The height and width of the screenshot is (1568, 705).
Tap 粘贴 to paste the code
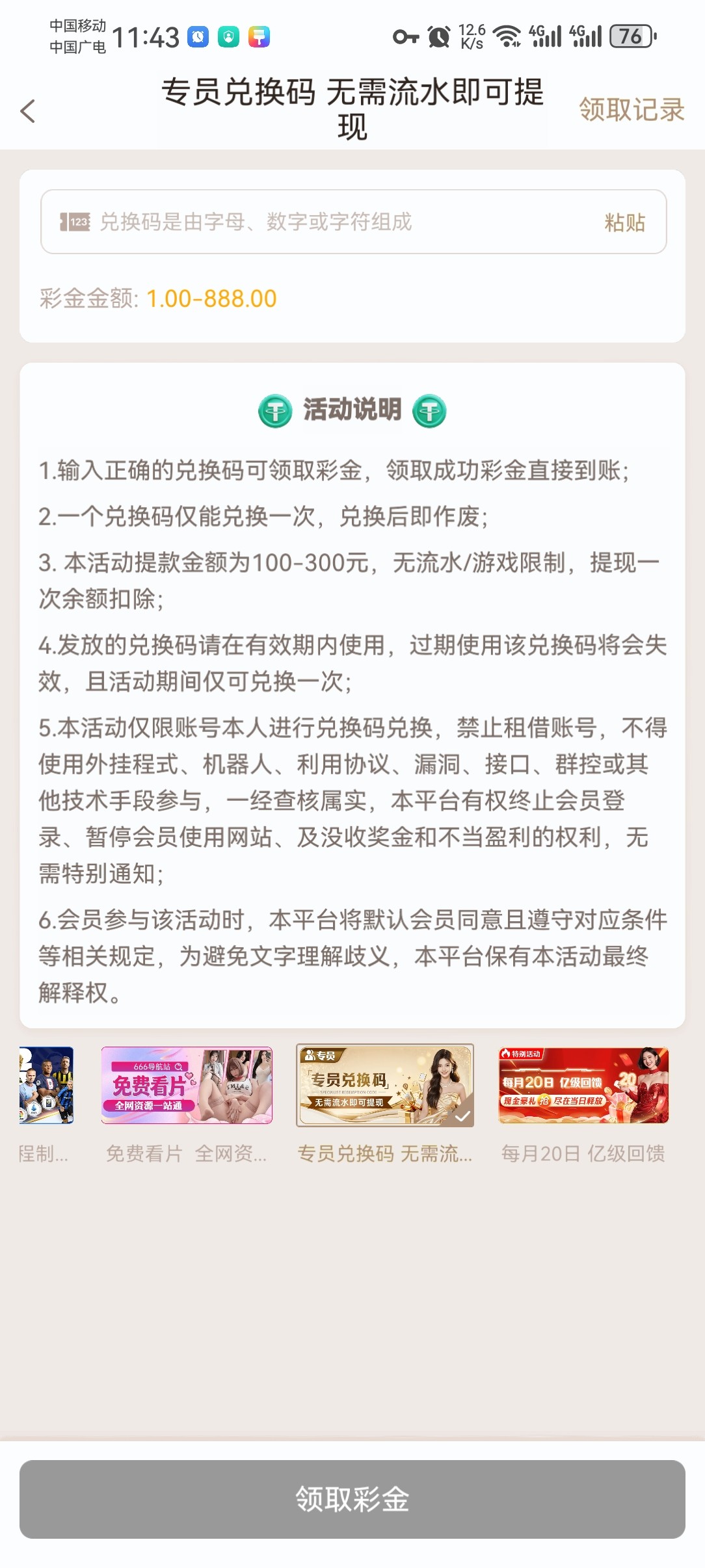coord(624,222)
